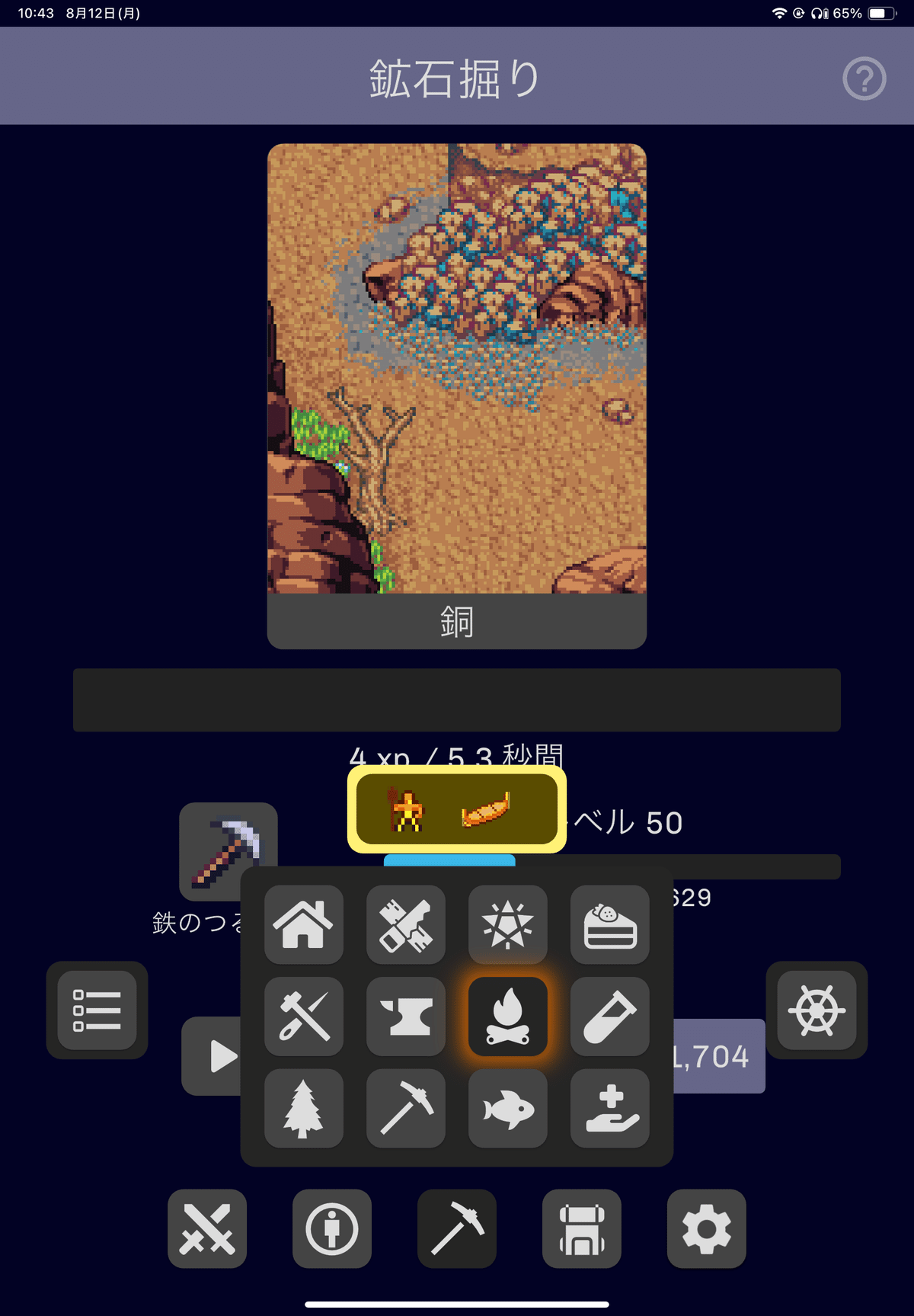Switch to the backpack inventory tab
Viewport: 914px width, 1316px height.
pyautogui.click(x=582, y=1228)
